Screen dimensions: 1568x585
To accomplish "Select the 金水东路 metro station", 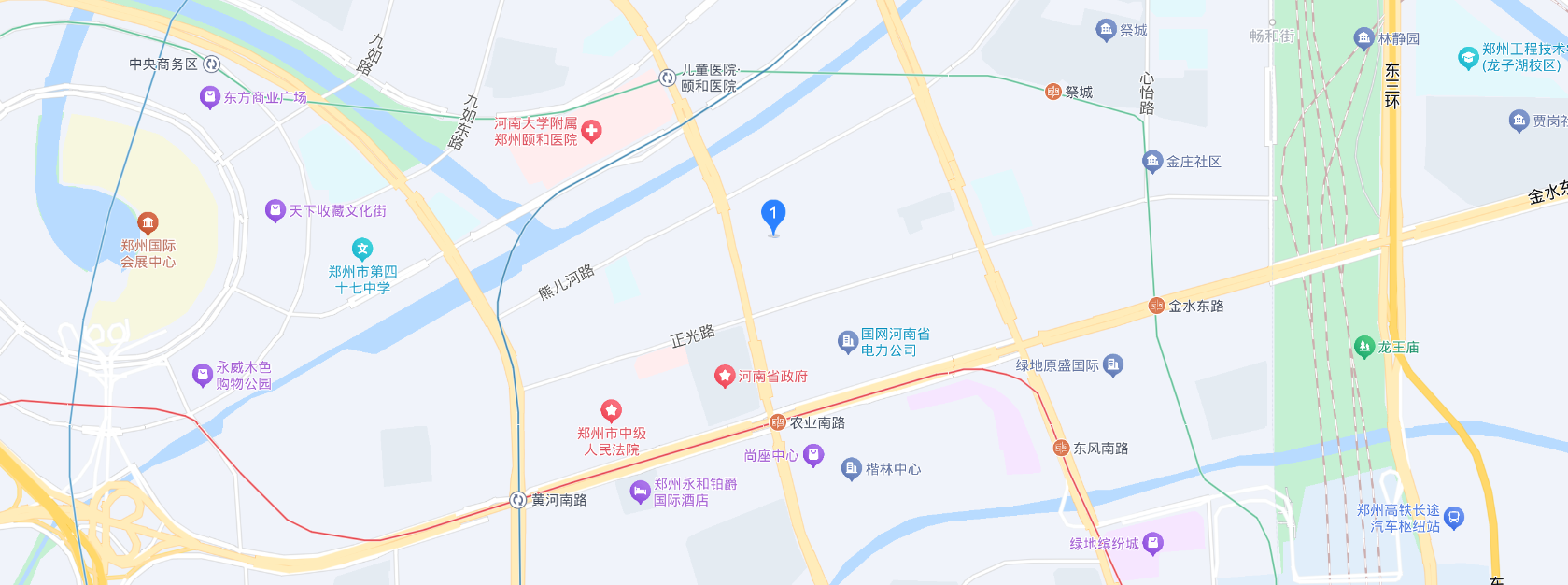I will point(1156,306).
